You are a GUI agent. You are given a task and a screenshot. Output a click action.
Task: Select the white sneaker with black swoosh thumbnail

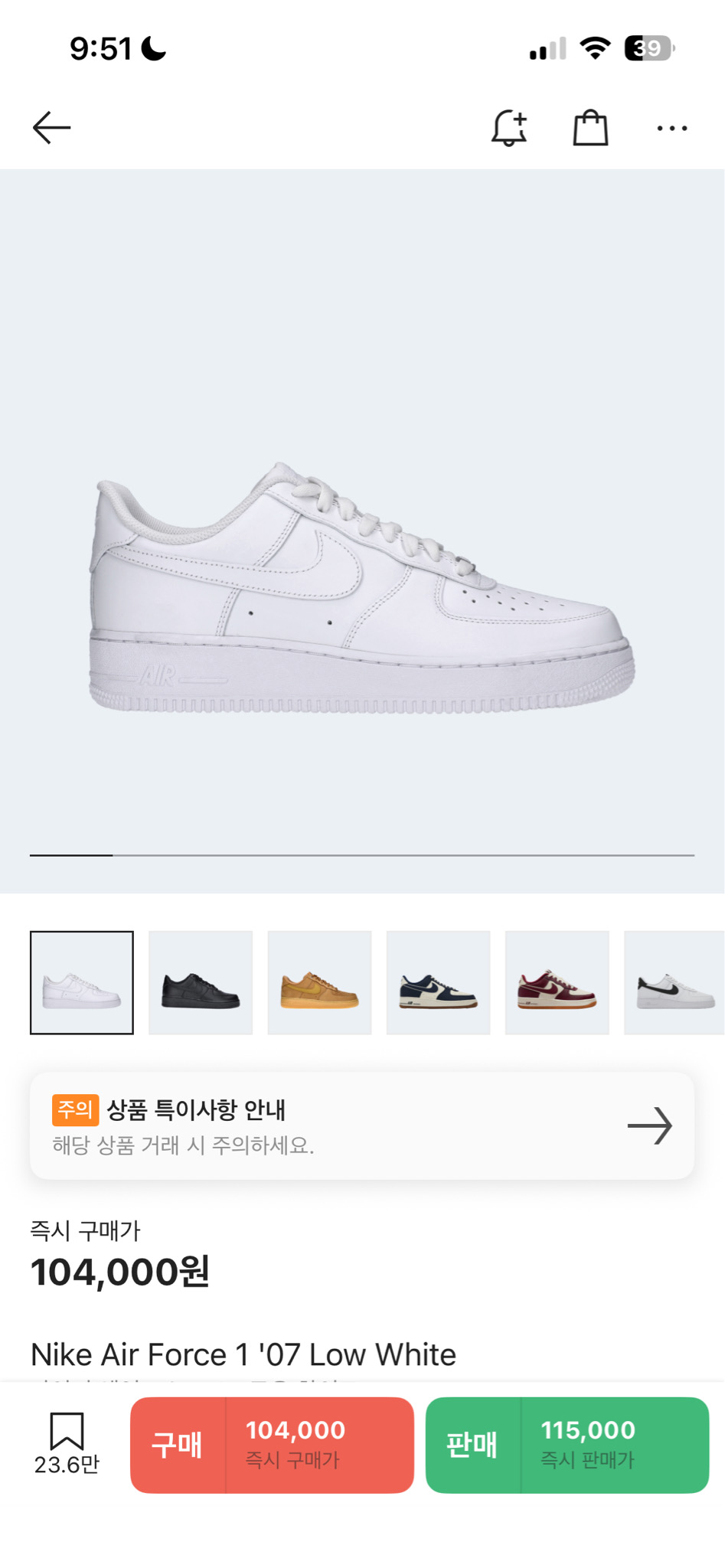click(674, 982)
